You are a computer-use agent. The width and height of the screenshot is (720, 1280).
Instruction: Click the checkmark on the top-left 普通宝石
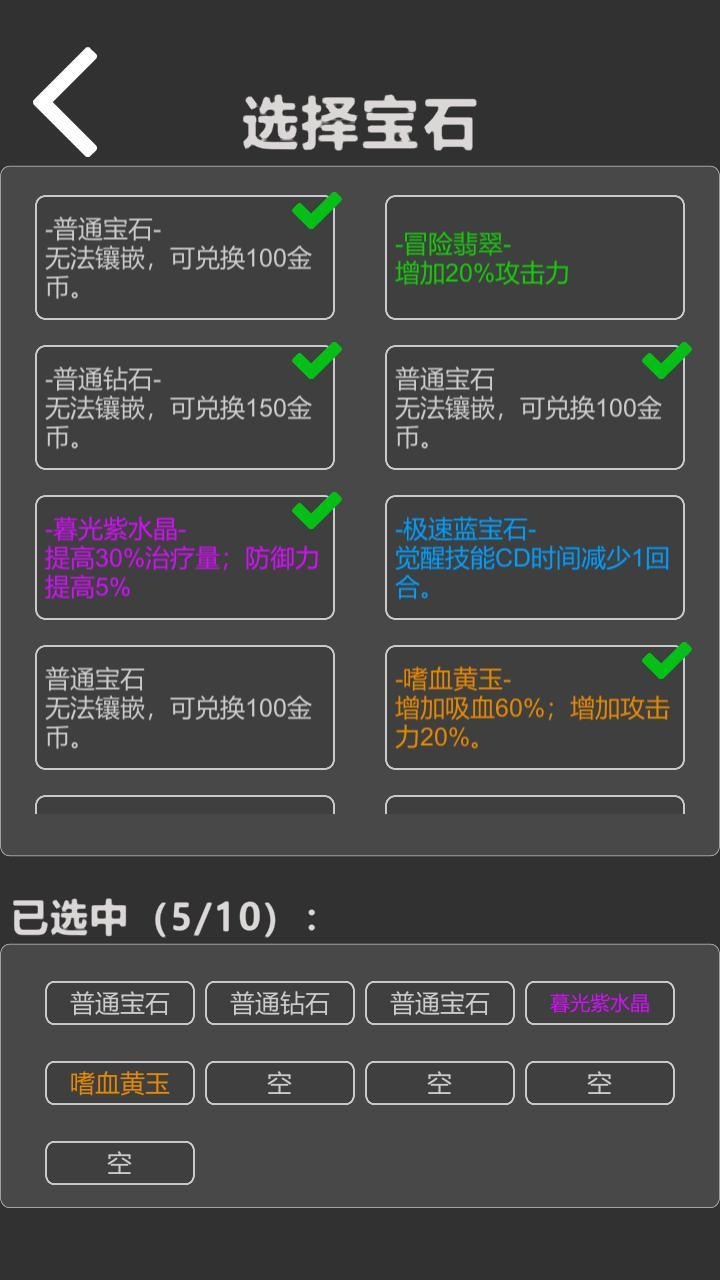(315, 213)
